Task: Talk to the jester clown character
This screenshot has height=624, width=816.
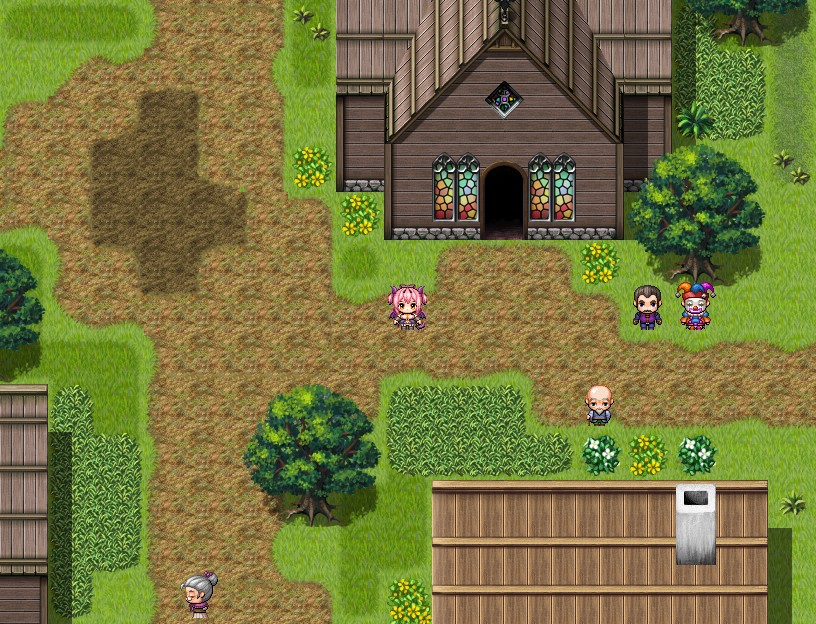Action: pos(695,306)
